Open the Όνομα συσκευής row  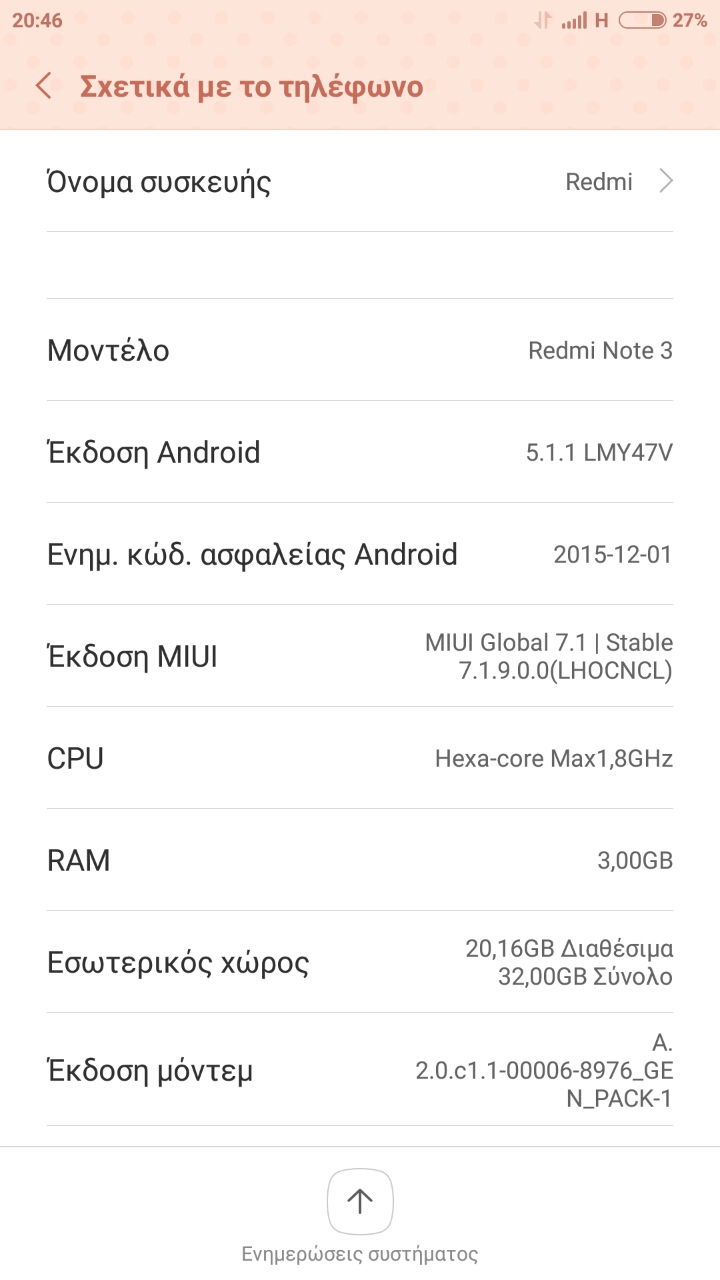click(x=360, y=182)
